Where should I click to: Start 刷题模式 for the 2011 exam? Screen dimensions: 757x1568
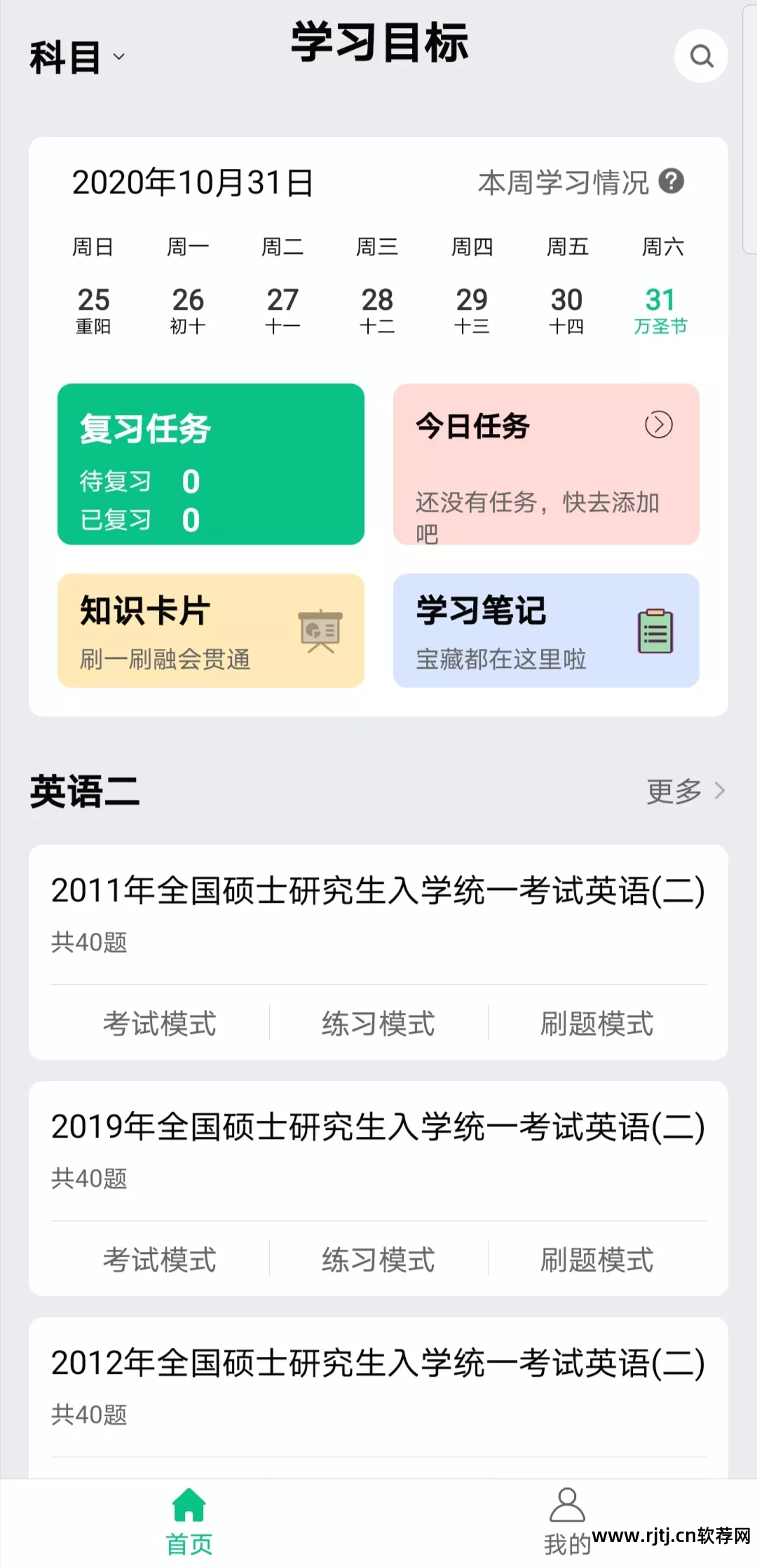[x=596, y=1023]
